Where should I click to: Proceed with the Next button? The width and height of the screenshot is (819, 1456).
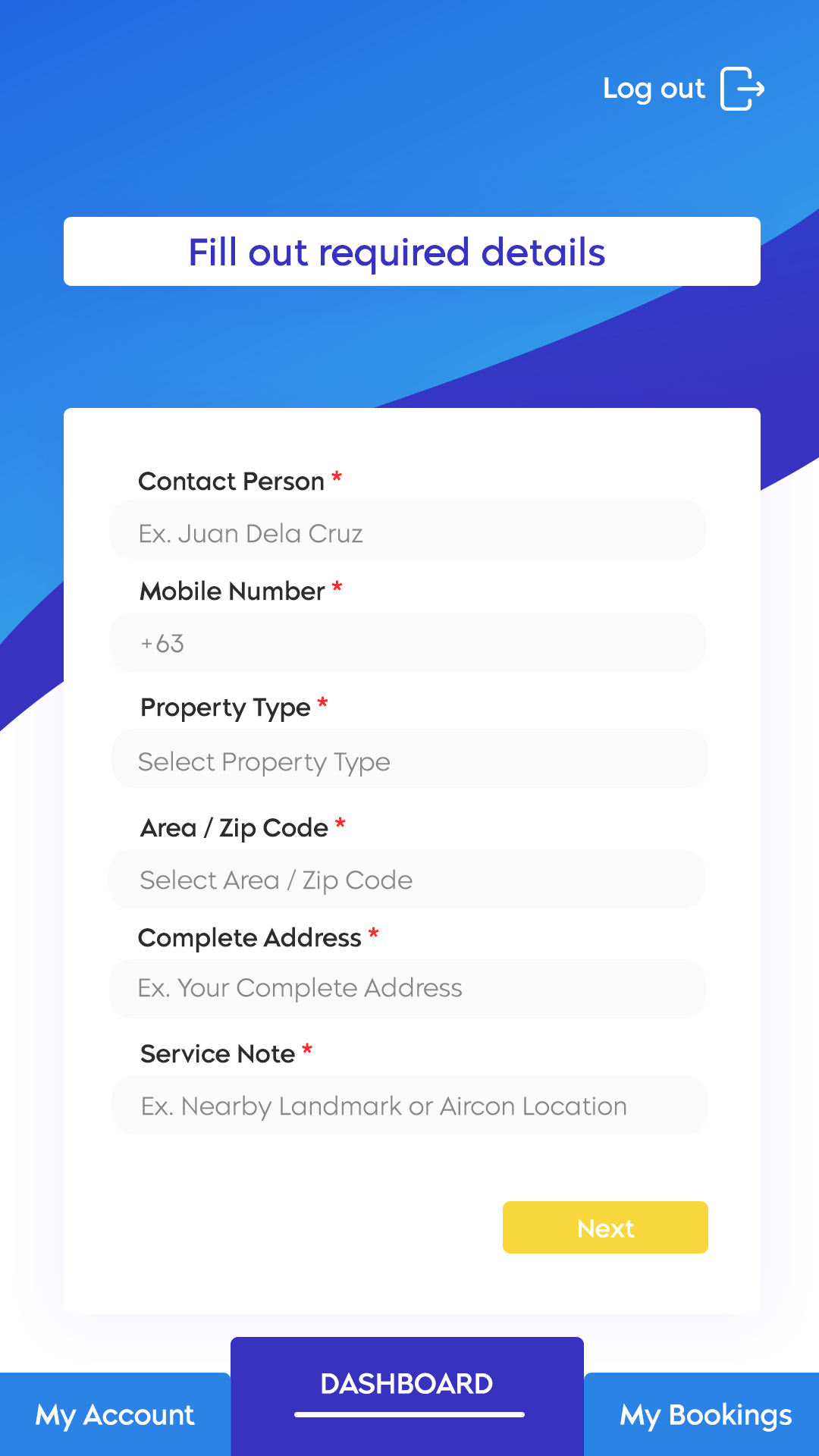tap(605, 1228)
